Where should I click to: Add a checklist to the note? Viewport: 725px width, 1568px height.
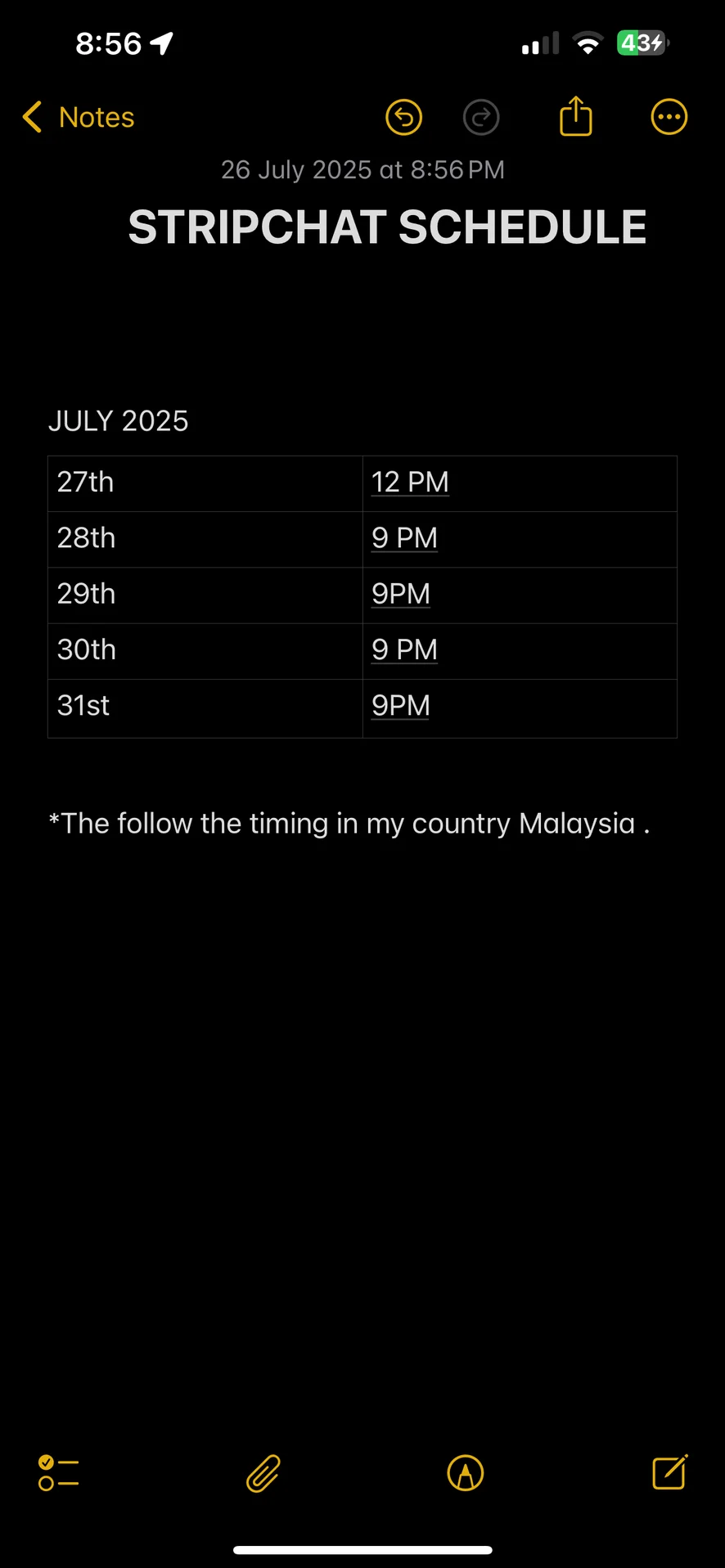pos(59,1473)
